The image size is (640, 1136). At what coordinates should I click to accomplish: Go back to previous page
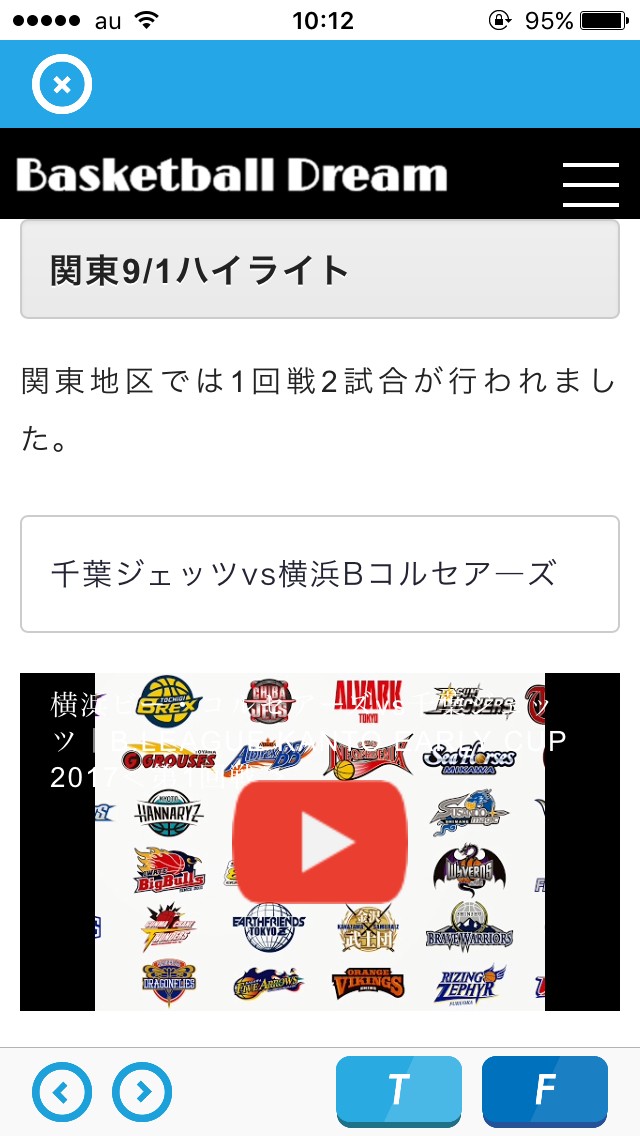62,1092
